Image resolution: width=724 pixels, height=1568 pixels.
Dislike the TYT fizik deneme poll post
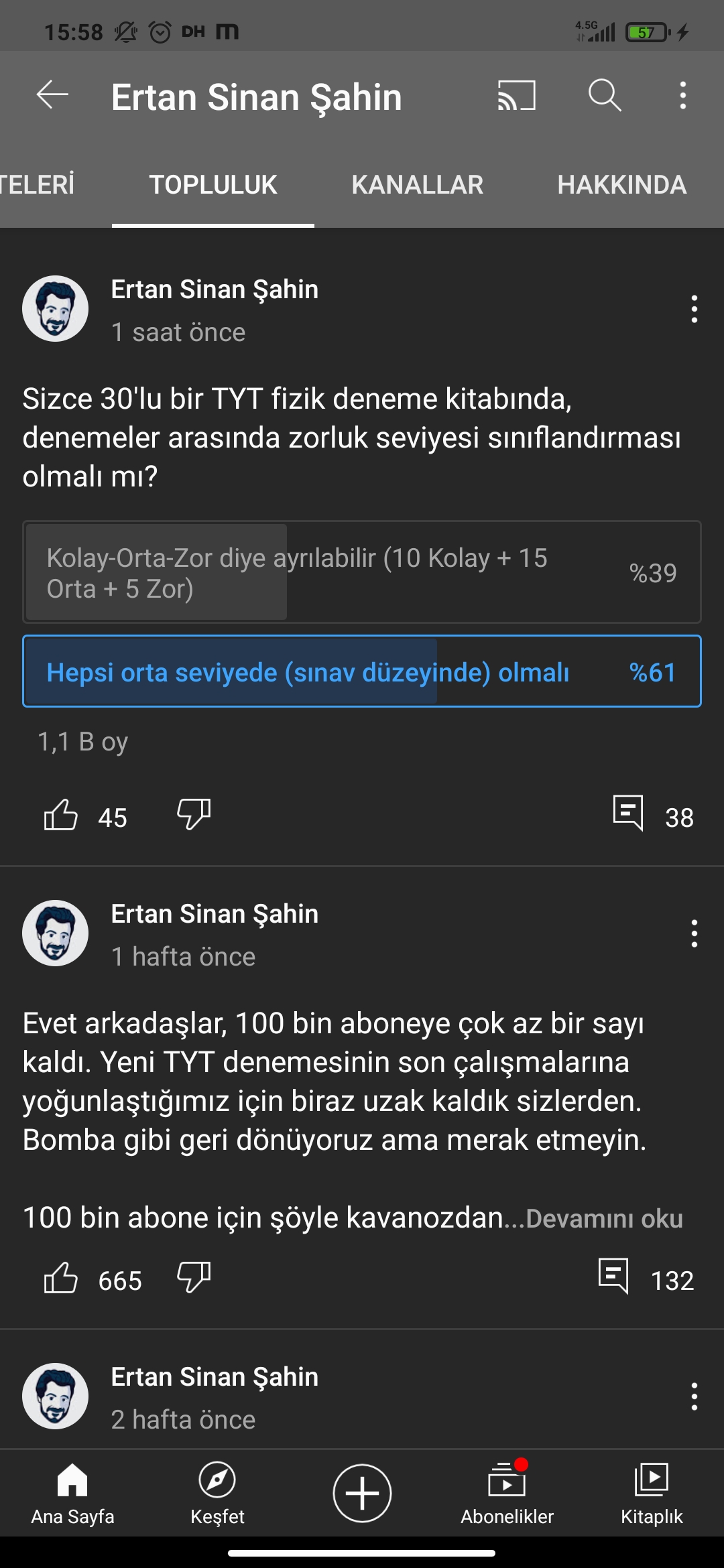(x=194, y=814)
